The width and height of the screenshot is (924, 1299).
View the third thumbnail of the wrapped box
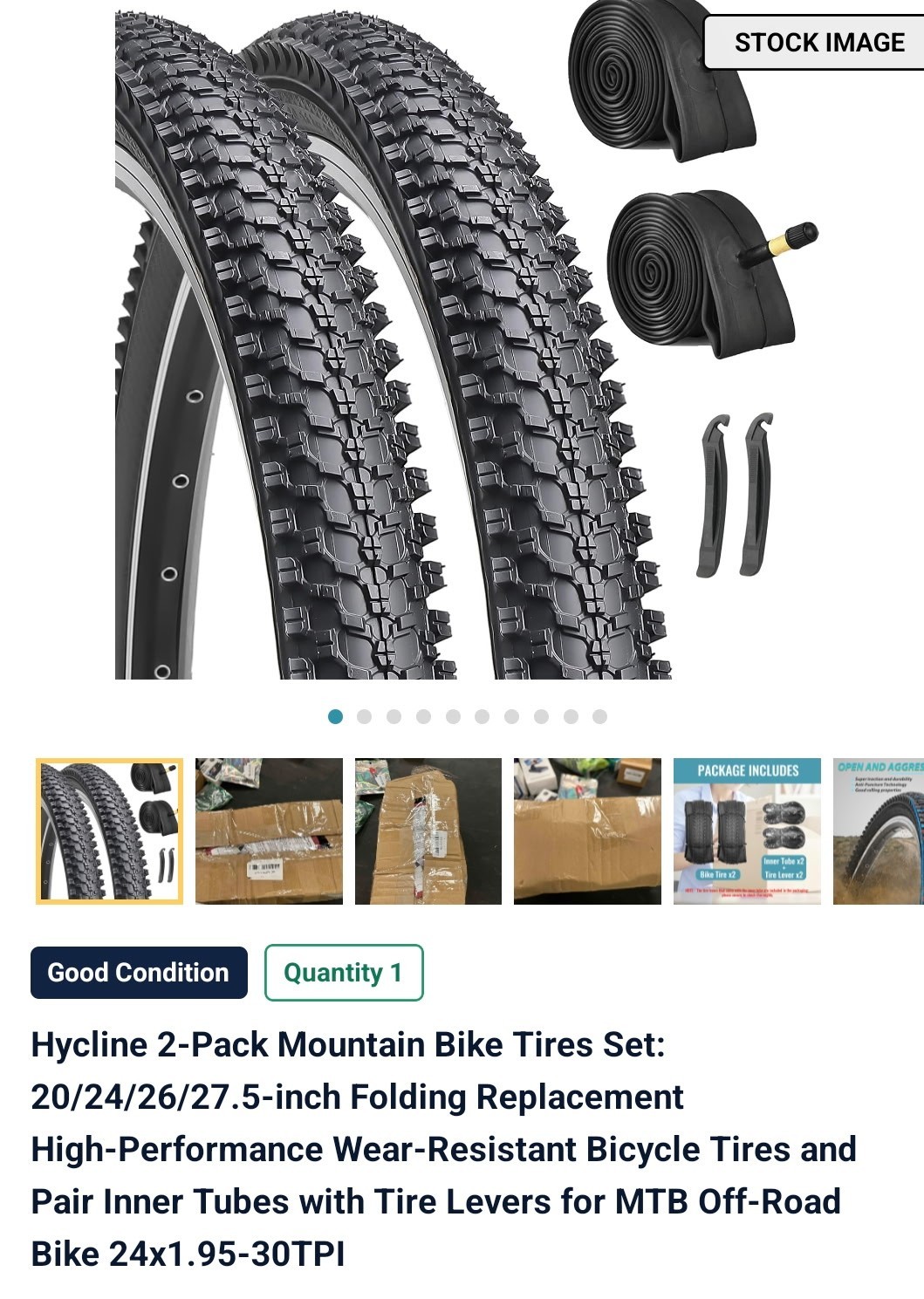428,831
